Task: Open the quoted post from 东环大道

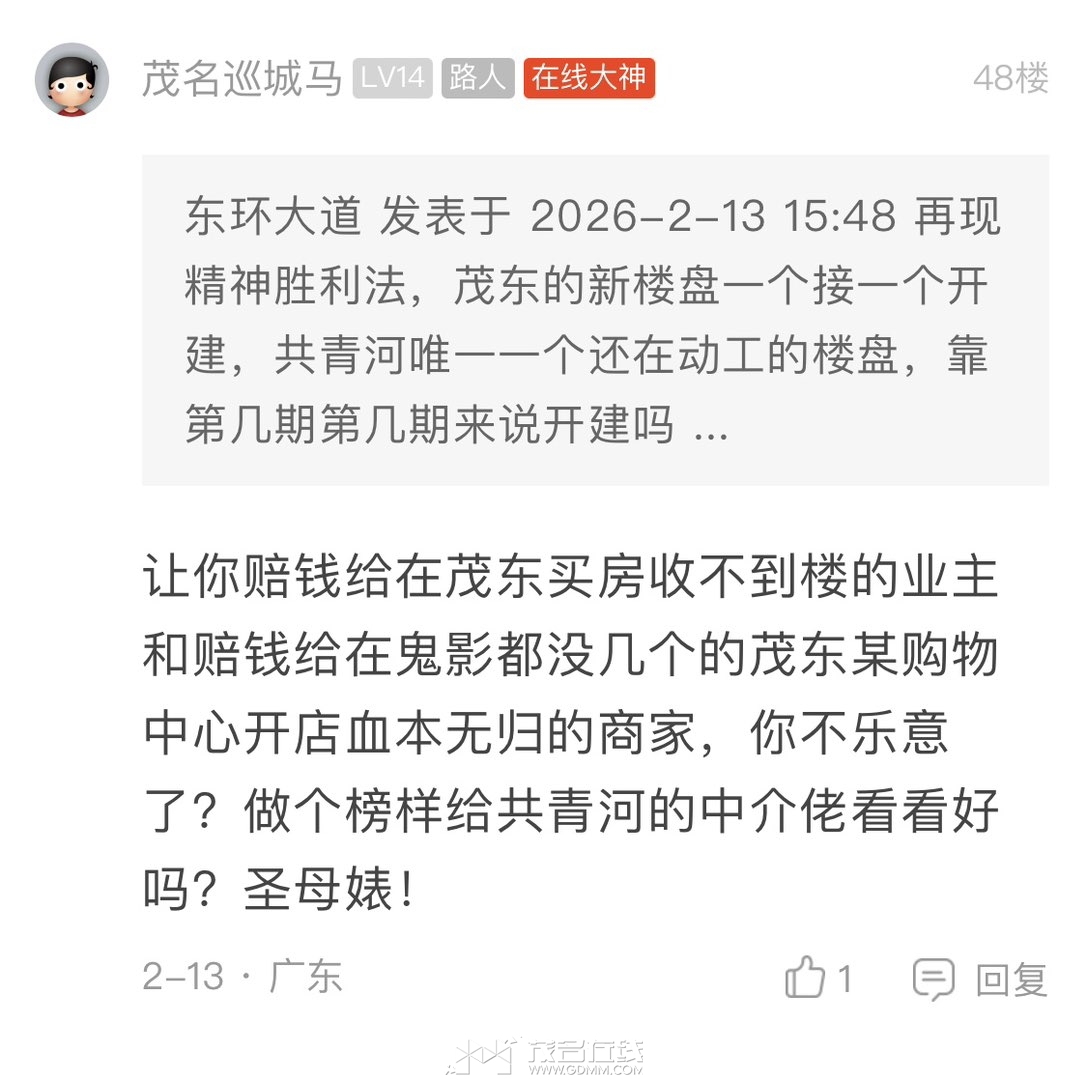Action: point(594,320)
